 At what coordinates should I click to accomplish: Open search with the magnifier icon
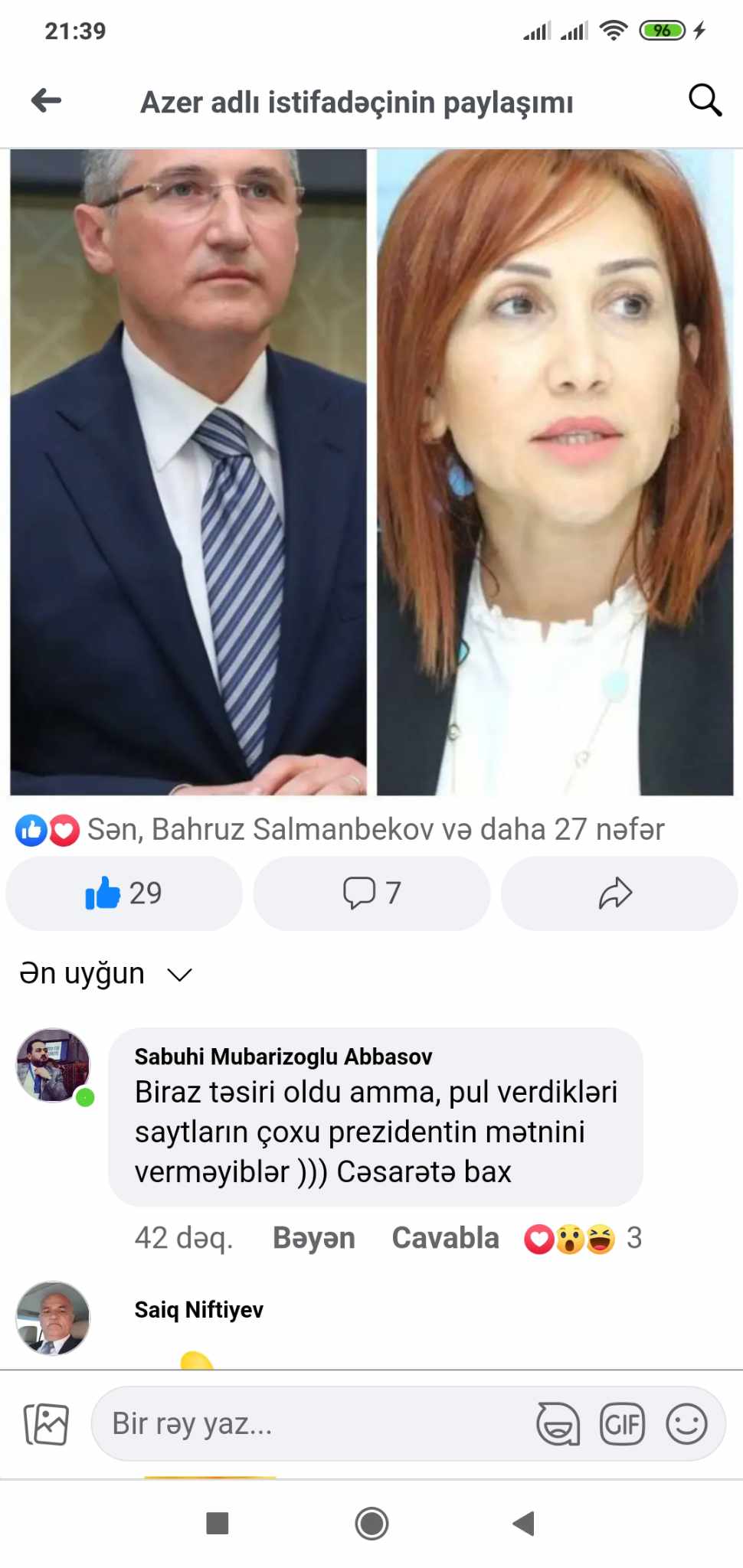tap(705, 100)
